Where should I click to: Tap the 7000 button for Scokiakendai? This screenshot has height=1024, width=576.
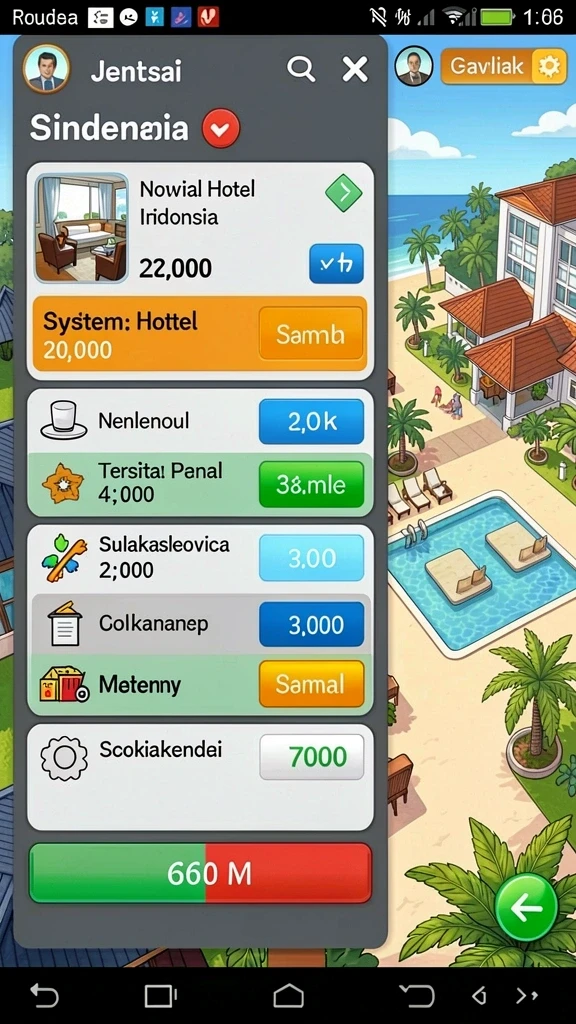312,757
